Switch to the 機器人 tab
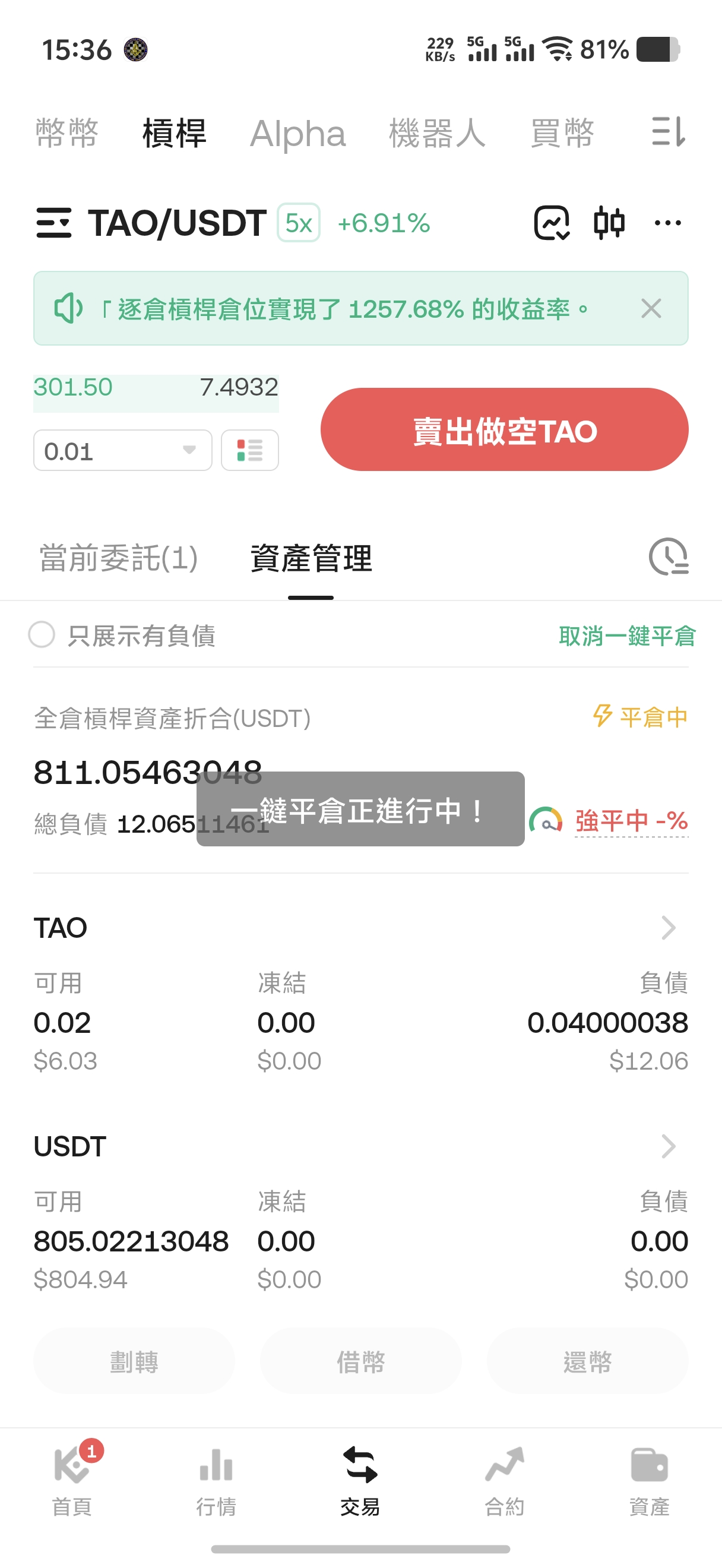Image resolution: width=722 pixels, height=1568 pixels. tap(437, 133)
